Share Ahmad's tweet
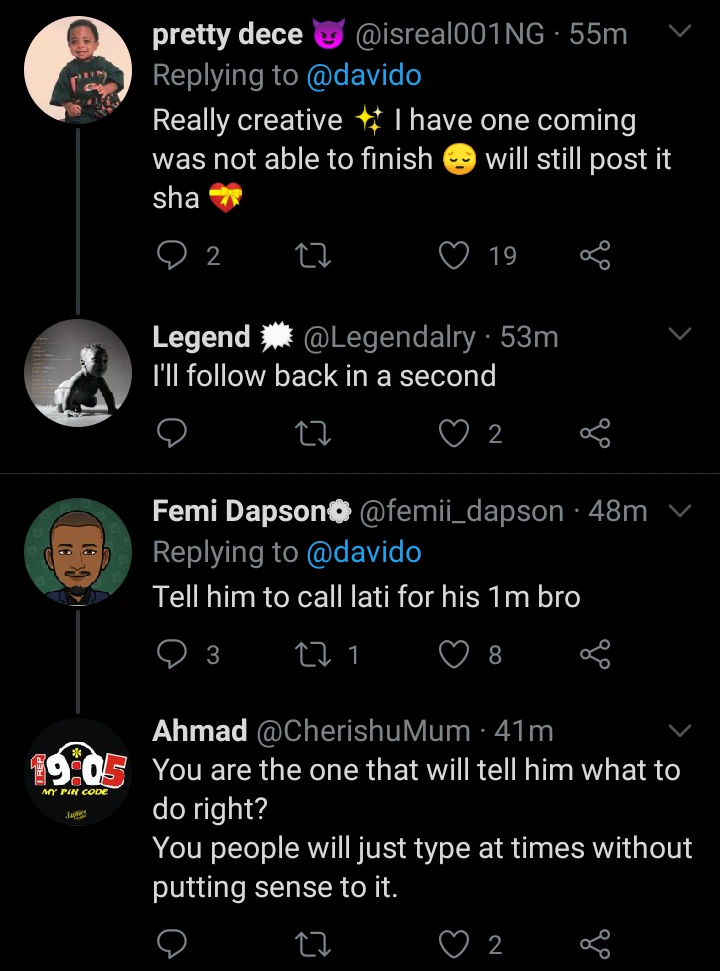 click(595, 943)
